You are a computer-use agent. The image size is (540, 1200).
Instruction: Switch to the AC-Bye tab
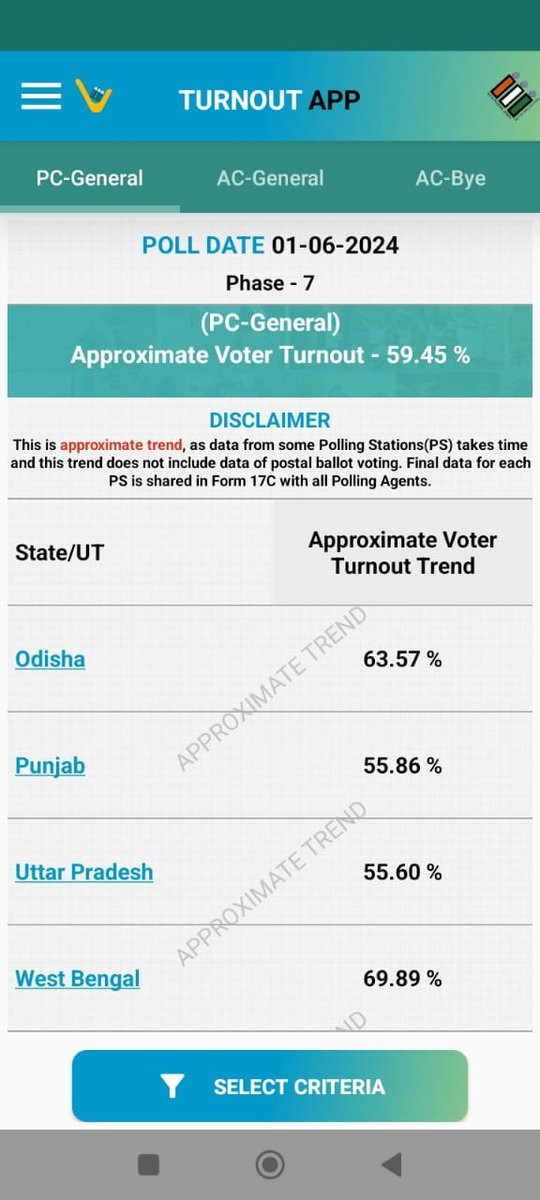pos(450,178)
